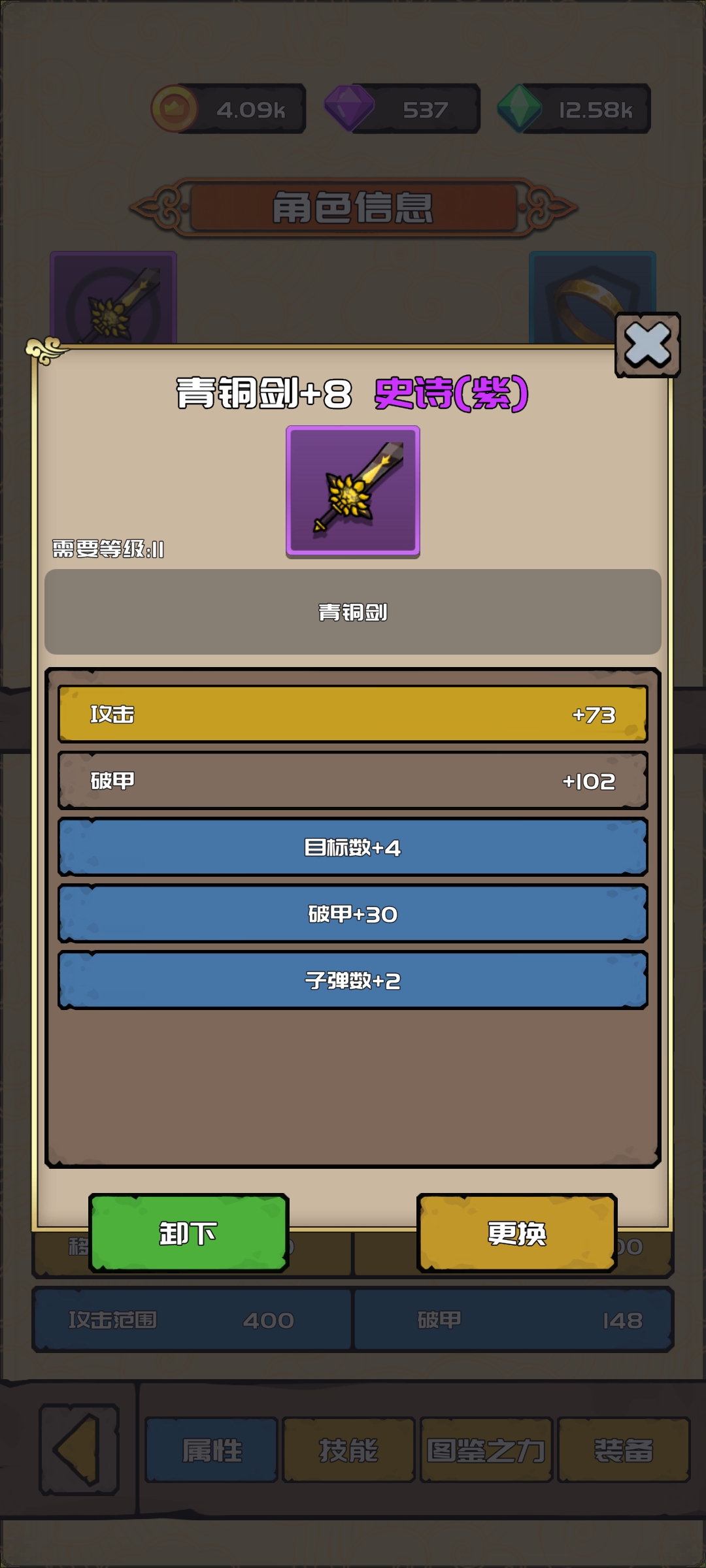Image resolution: width=706 pixels, height=1568 pixels.
Task: Unequip the sword with 卸下
Action: pyautogui.click(x=188, y=1233)
